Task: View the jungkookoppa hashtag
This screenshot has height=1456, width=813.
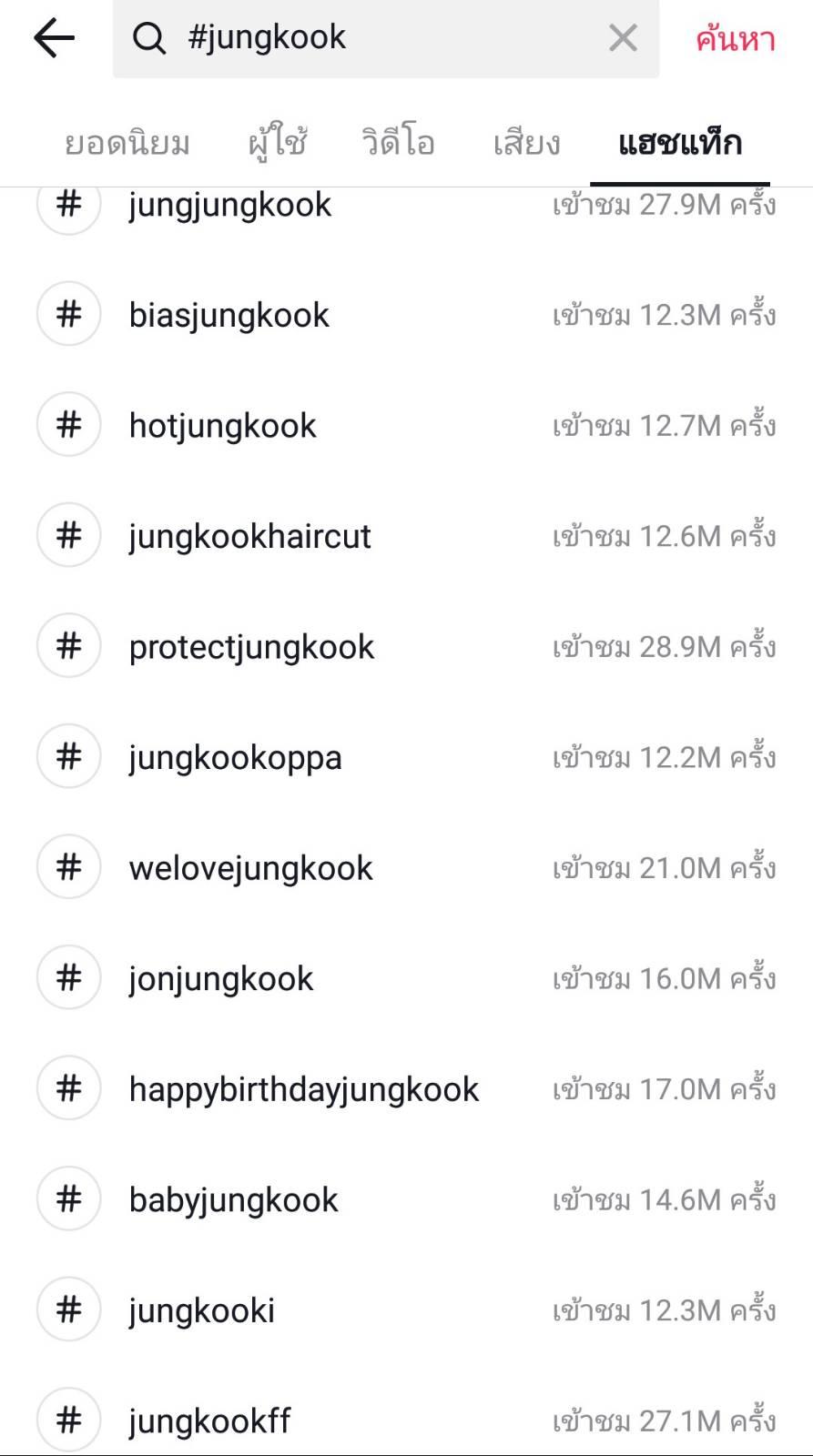Action: tap(236, 758)
